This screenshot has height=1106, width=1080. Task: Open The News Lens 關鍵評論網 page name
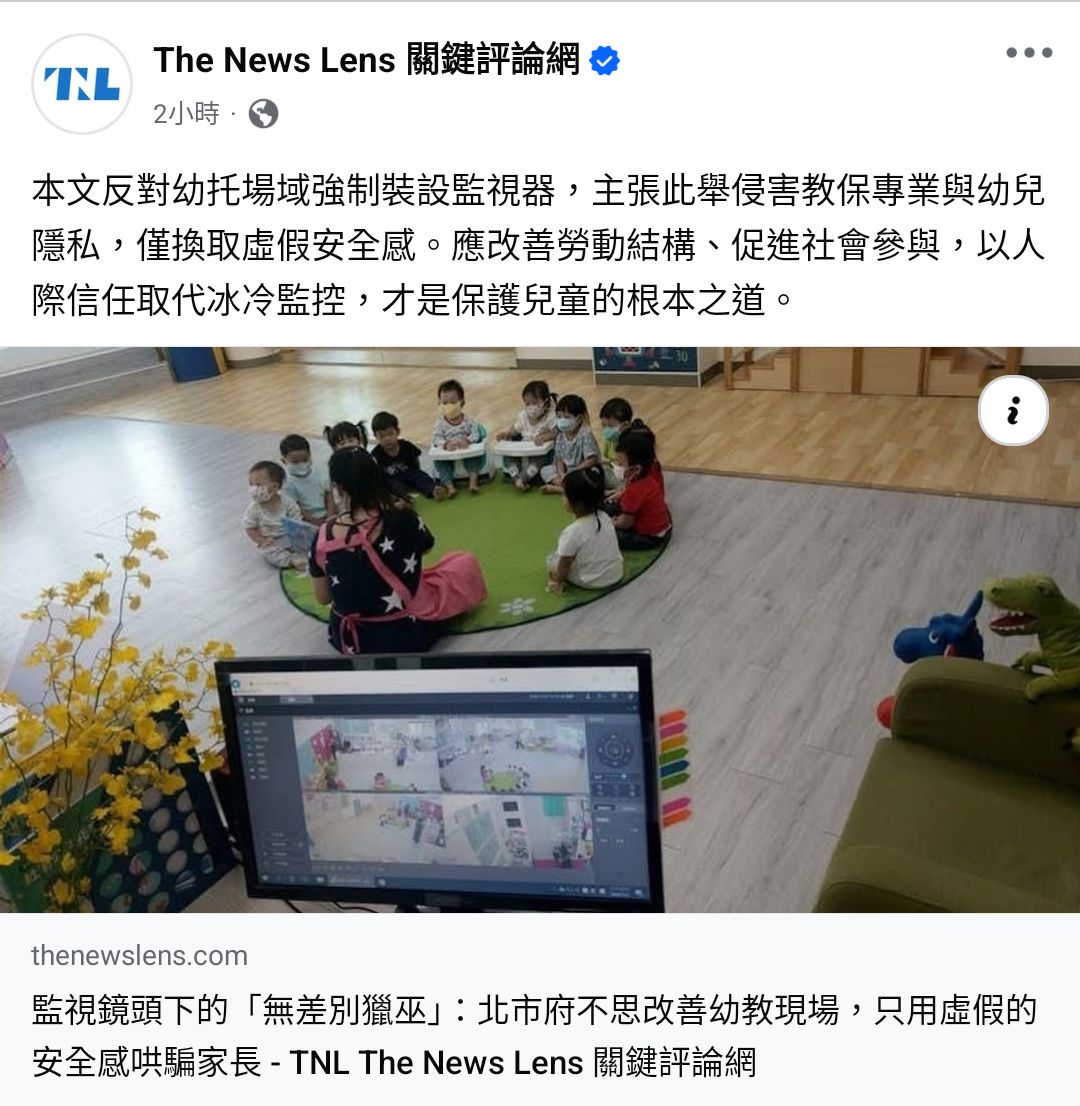coord(366,61)
